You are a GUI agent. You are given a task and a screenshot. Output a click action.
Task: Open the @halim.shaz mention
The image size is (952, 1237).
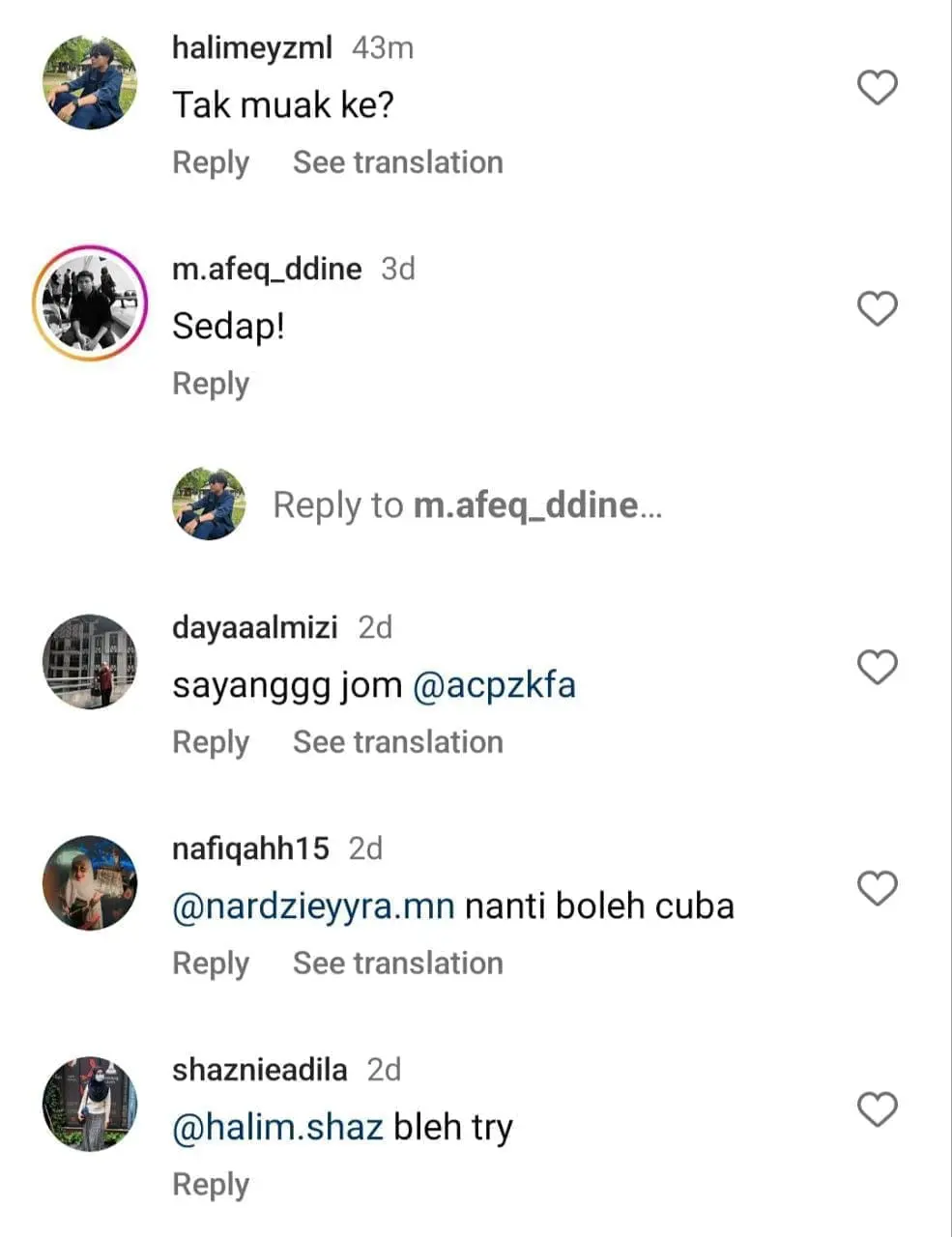click(x=277, y=1128)
